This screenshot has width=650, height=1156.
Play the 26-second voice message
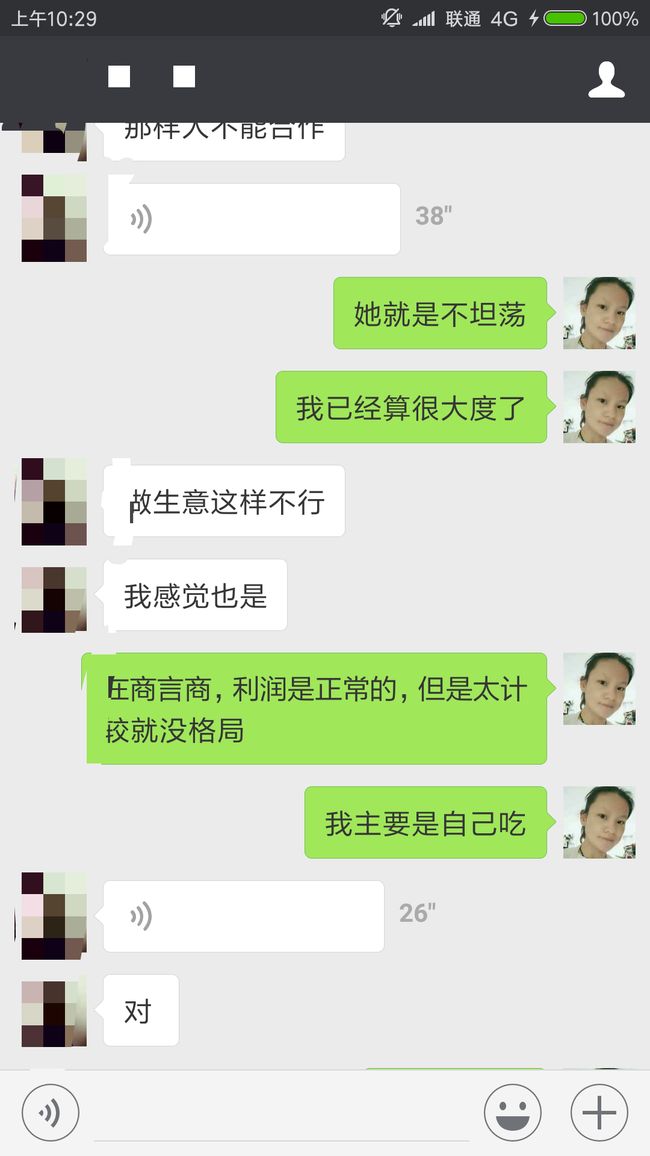[244, 916]
